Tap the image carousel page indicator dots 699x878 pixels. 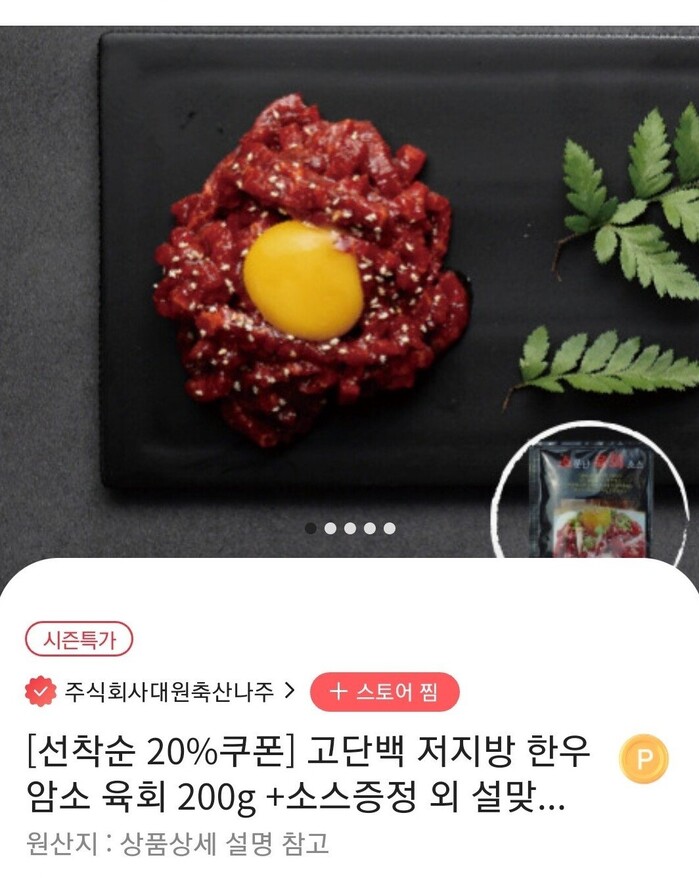coord(350,528)
